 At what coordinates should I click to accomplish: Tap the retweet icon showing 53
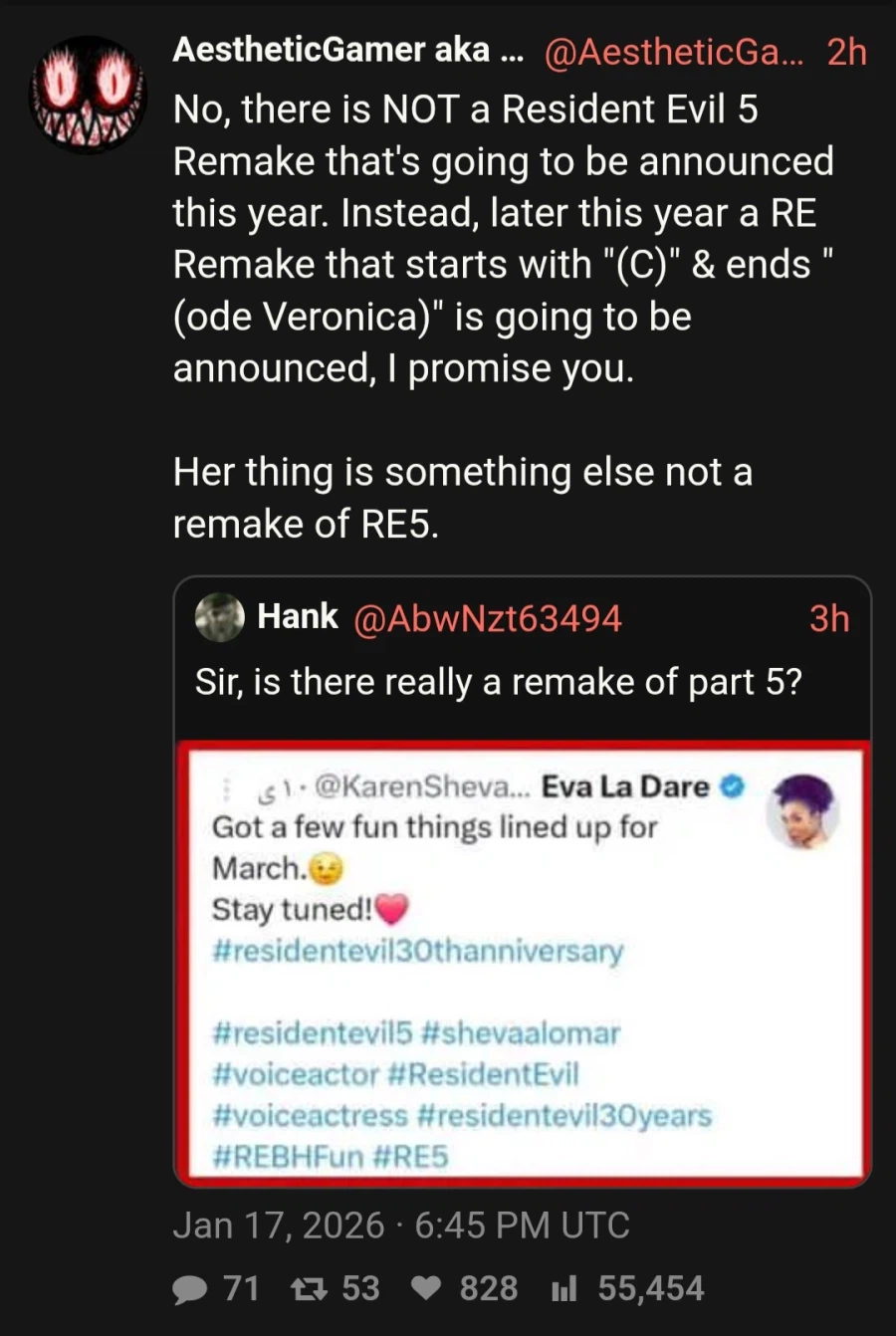308,1289
